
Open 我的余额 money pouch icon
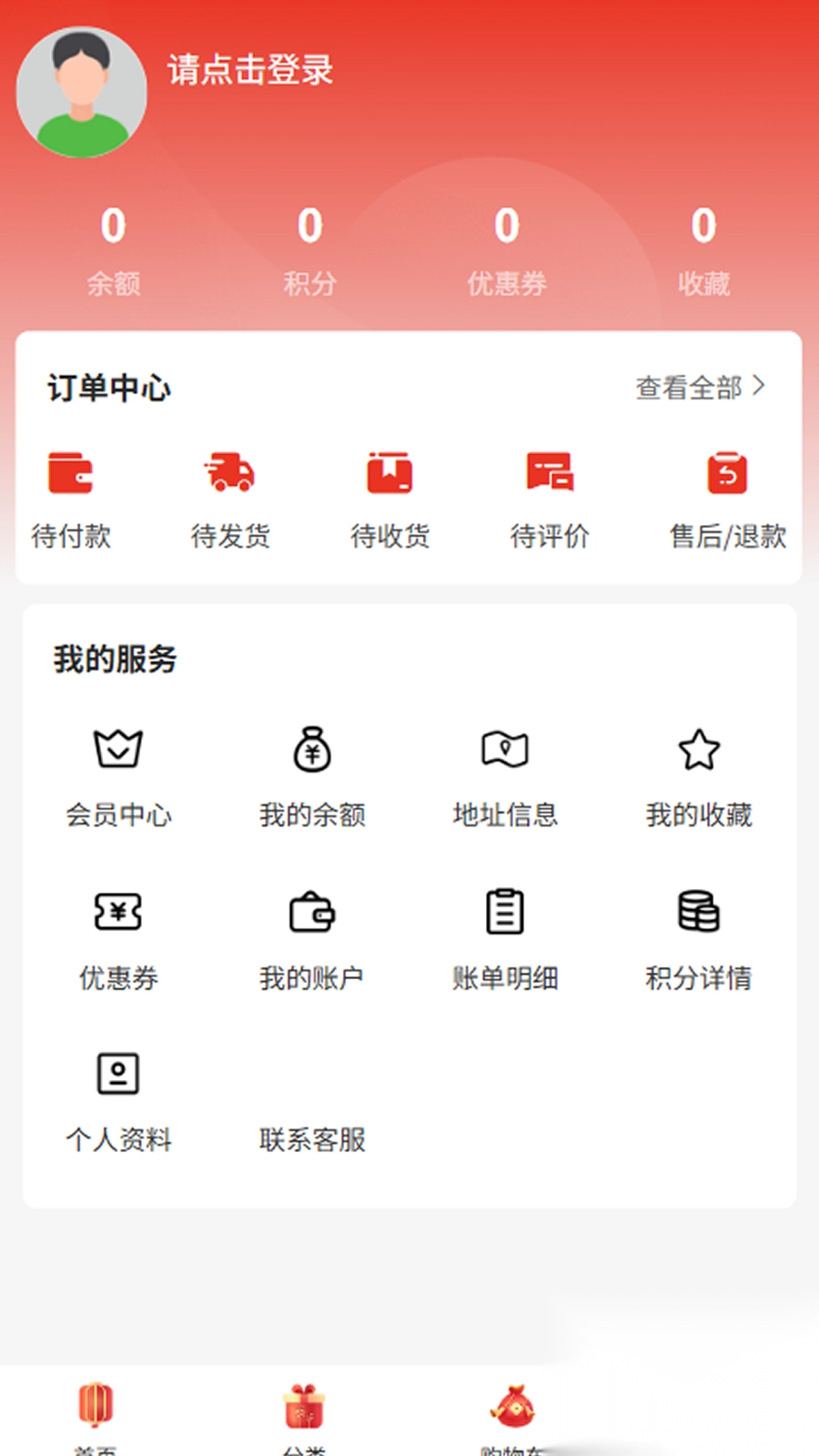point(312,750)
